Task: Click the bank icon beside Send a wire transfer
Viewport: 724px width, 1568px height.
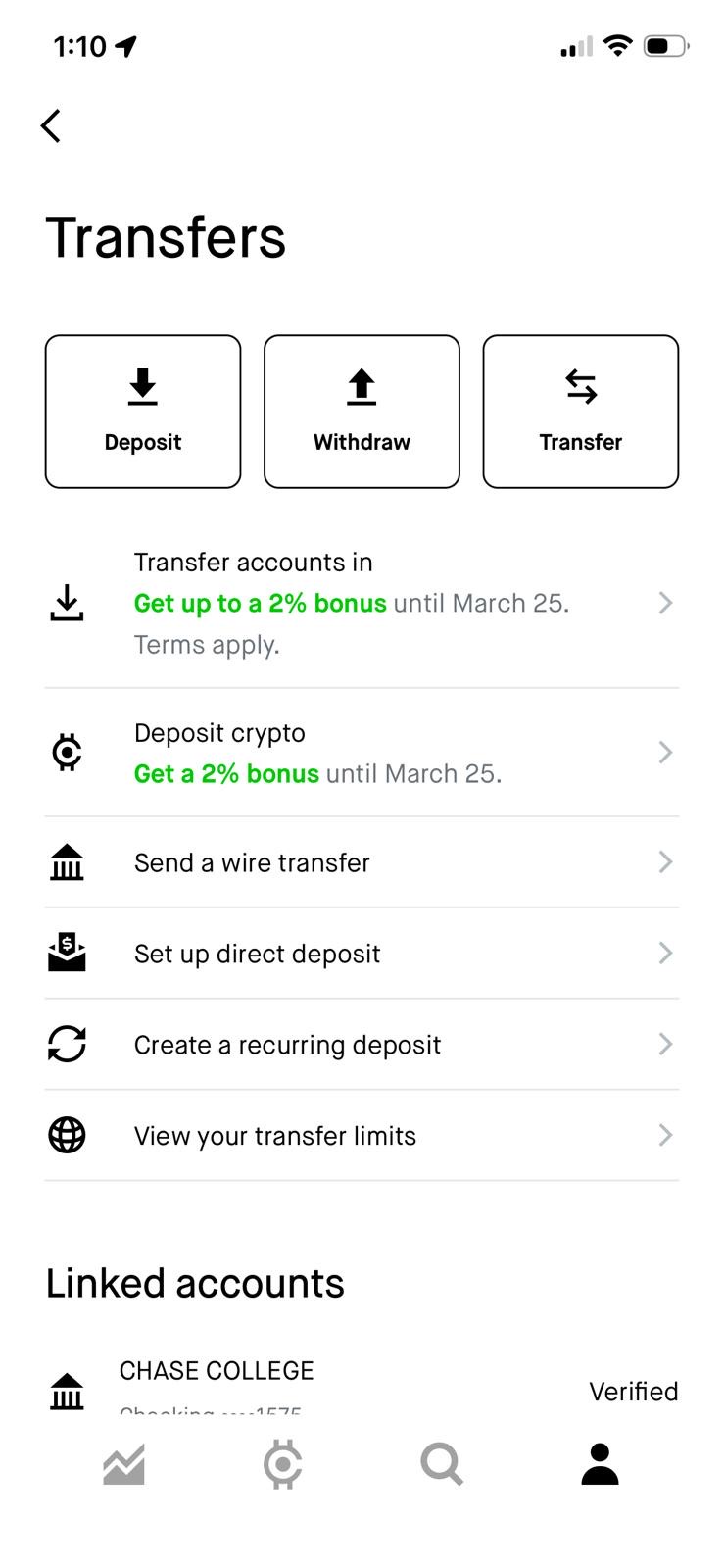Action: [x=66, y=861]
